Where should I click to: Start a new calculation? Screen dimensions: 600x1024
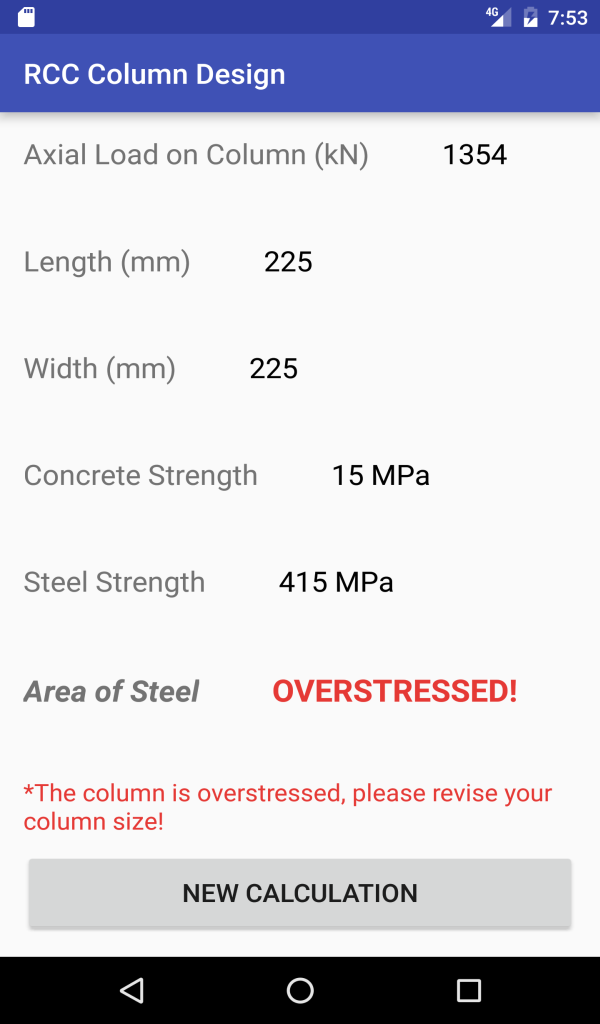(x=300, y=893)
